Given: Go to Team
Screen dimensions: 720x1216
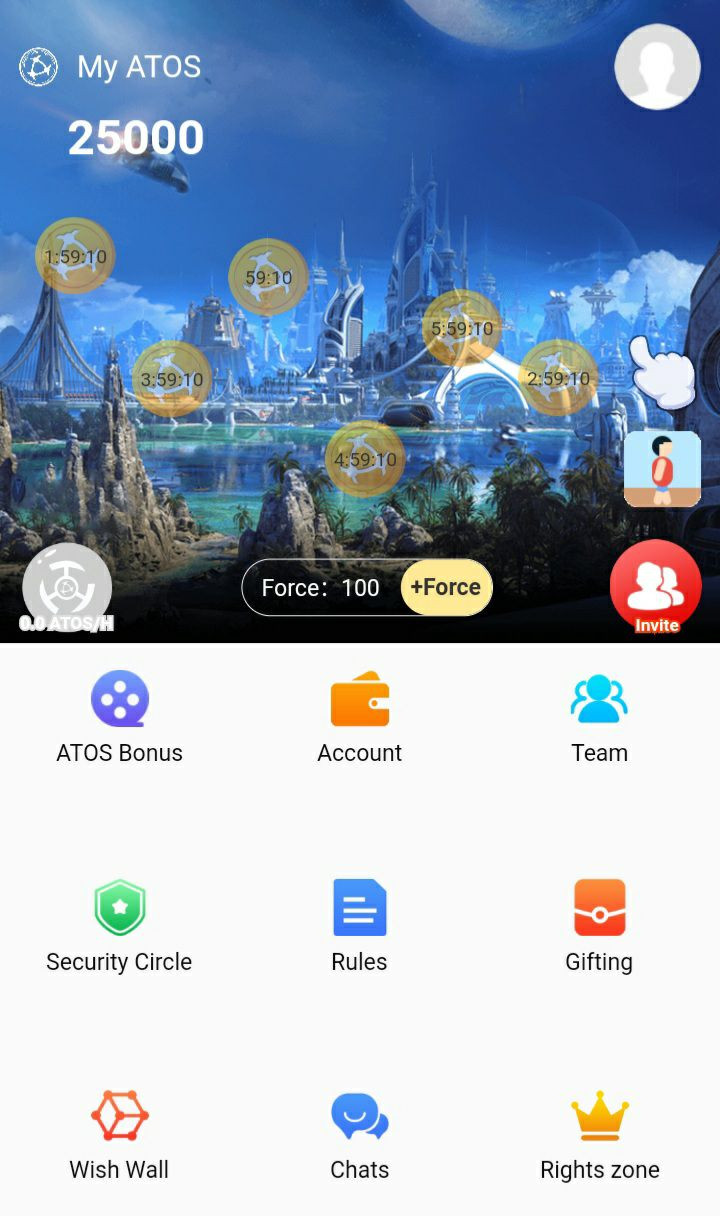Looking at the screenshot, I should click(x=599, y=718).
